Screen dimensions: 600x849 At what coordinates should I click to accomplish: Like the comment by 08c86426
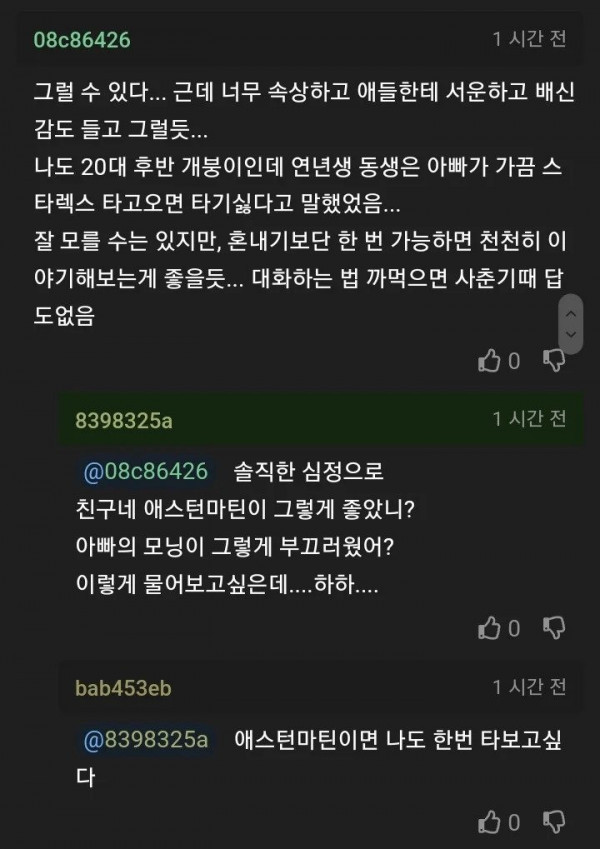pyautogui.click(x=490, y=360)
